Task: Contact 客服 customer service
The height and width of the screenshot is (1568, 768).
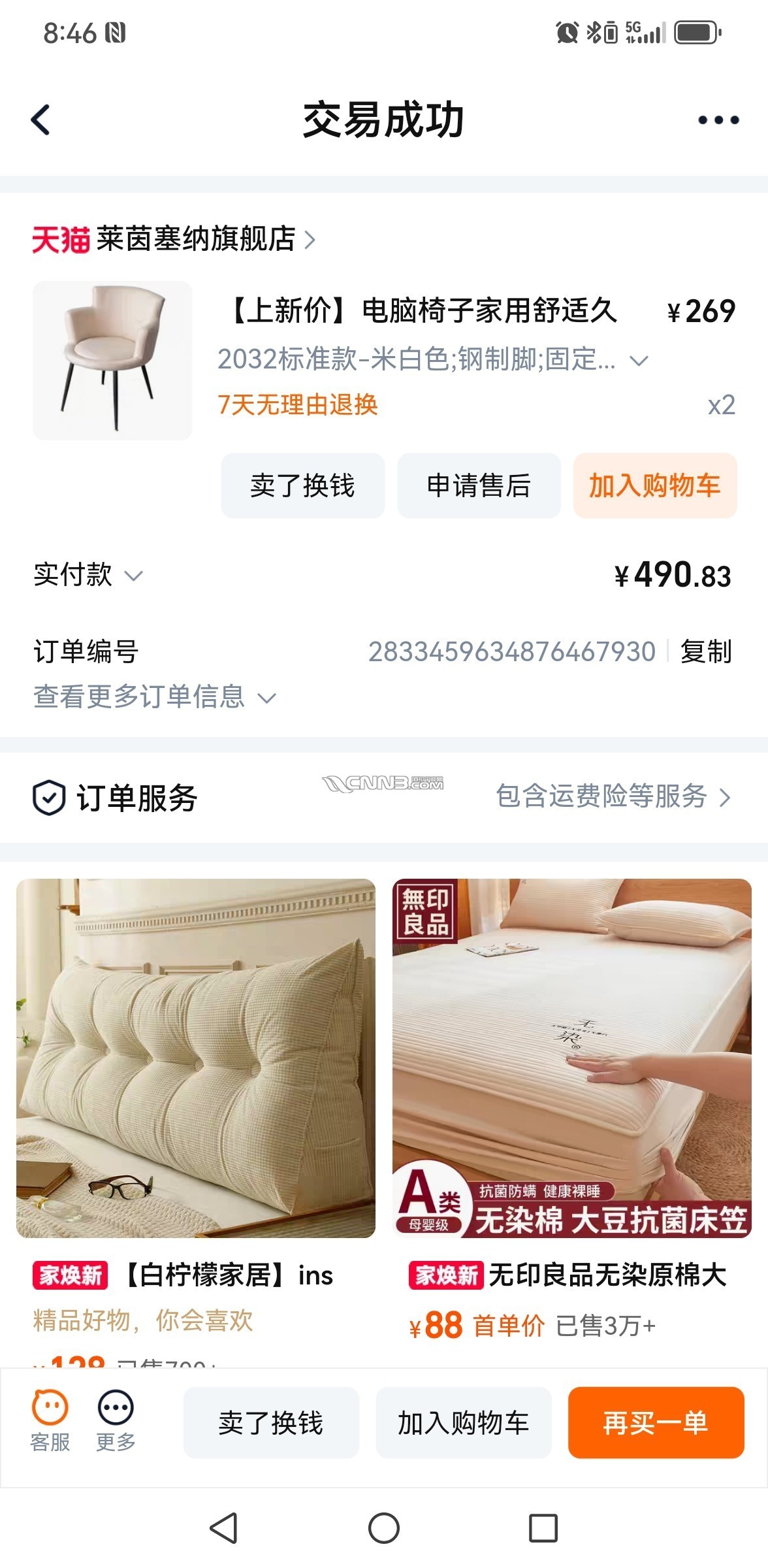Action: point(50,1421)
